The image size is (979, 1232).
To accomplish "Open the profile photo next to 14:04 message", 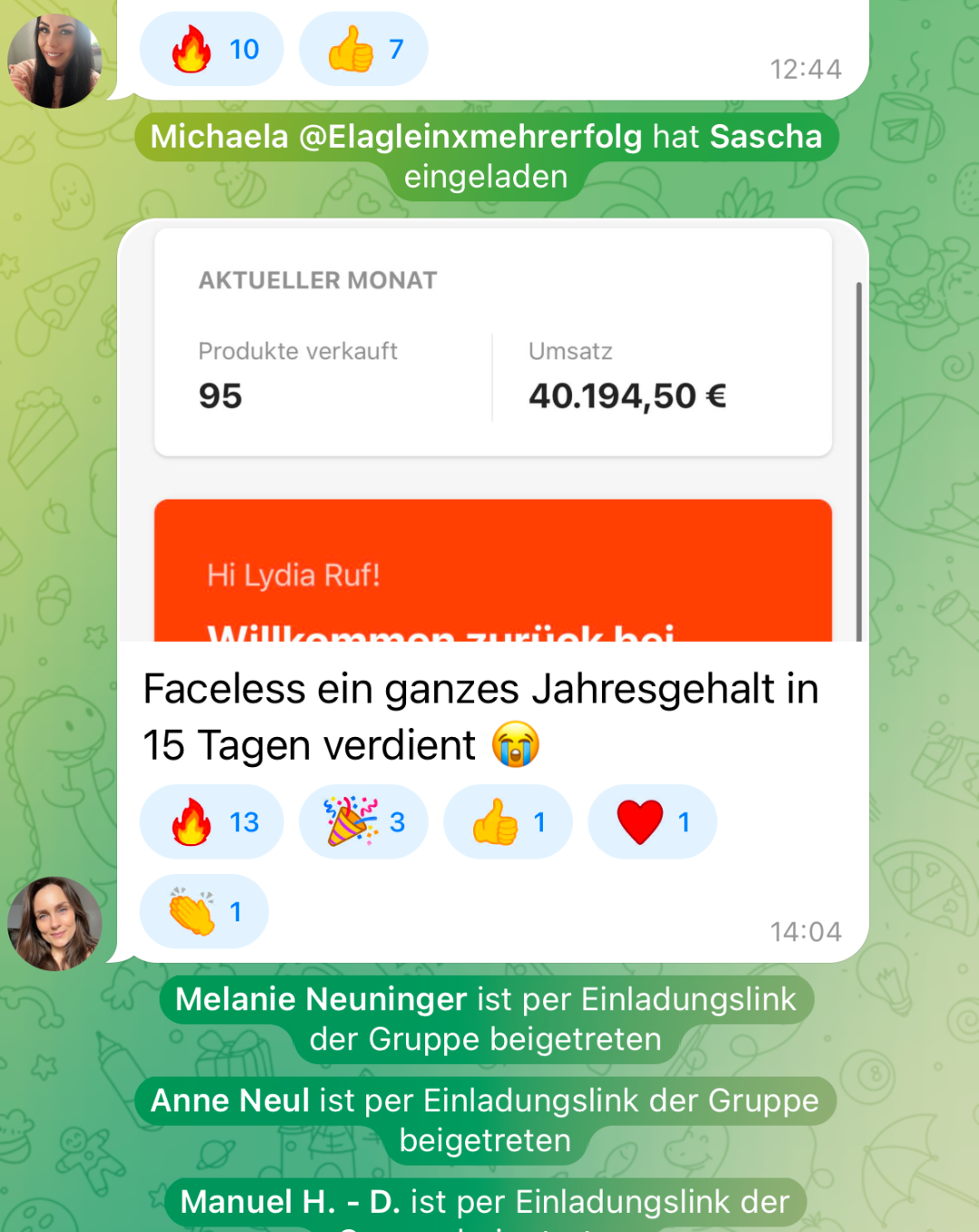I will point(54,923).
